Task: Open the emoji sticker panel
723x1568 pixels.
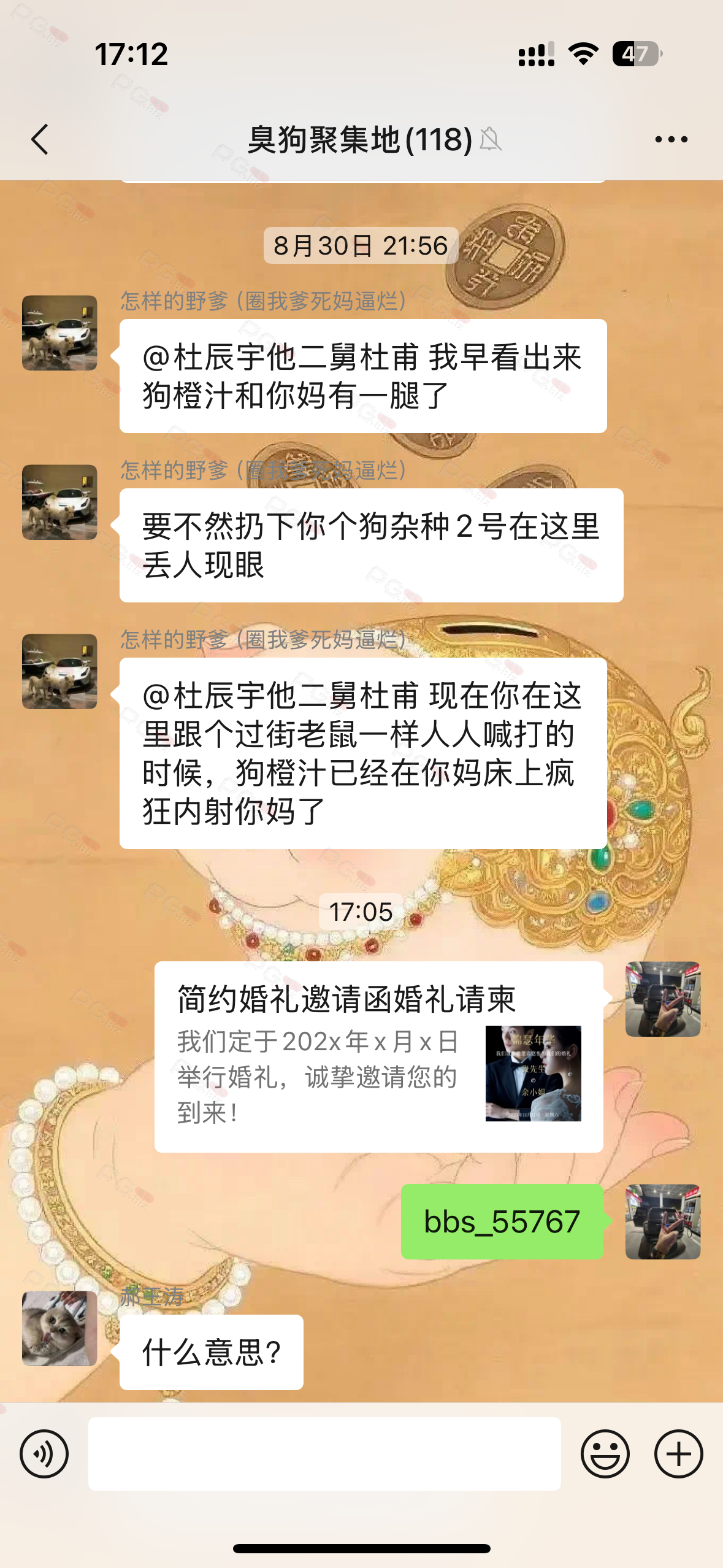Action: (x=605, y=1453)
